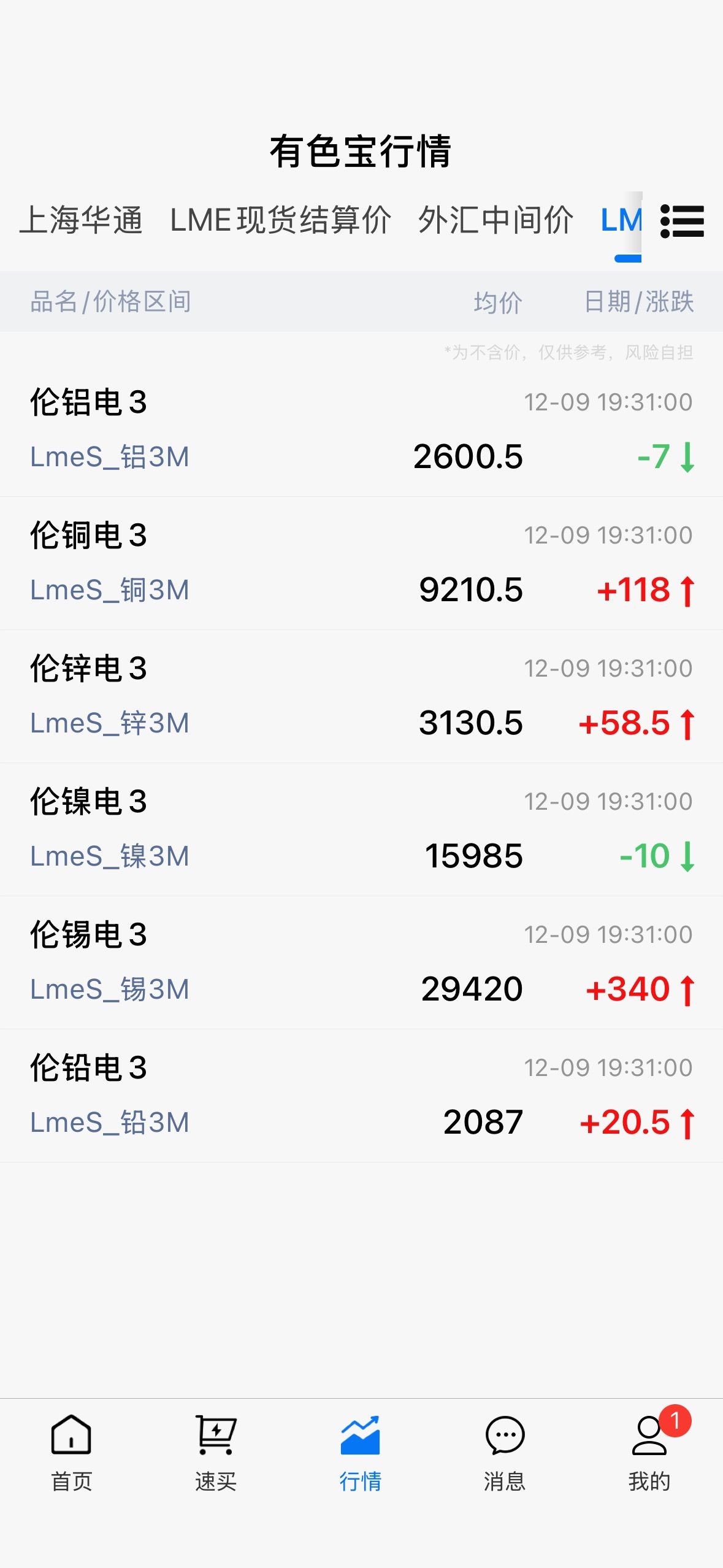Open the 伦锡电3 quote row
This screenshot has width=723, height=1568.
361,963
